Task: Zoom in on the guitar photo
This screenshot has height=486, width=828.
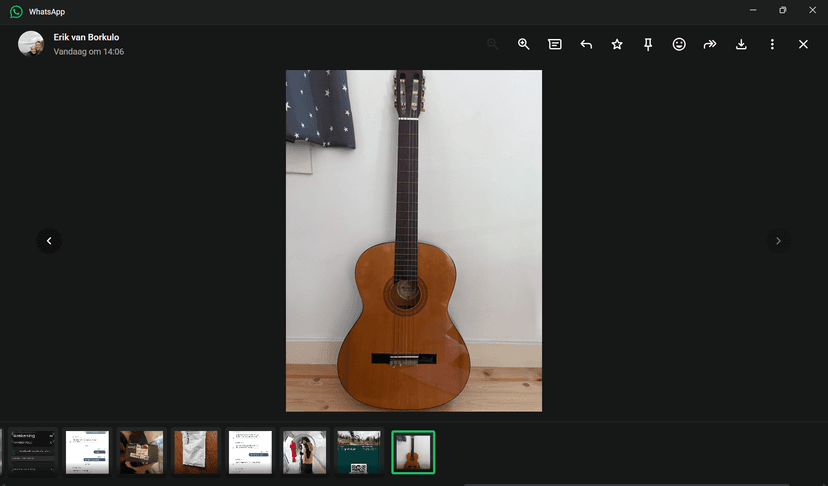Action: pyautogui.click(x=523, y=44)
